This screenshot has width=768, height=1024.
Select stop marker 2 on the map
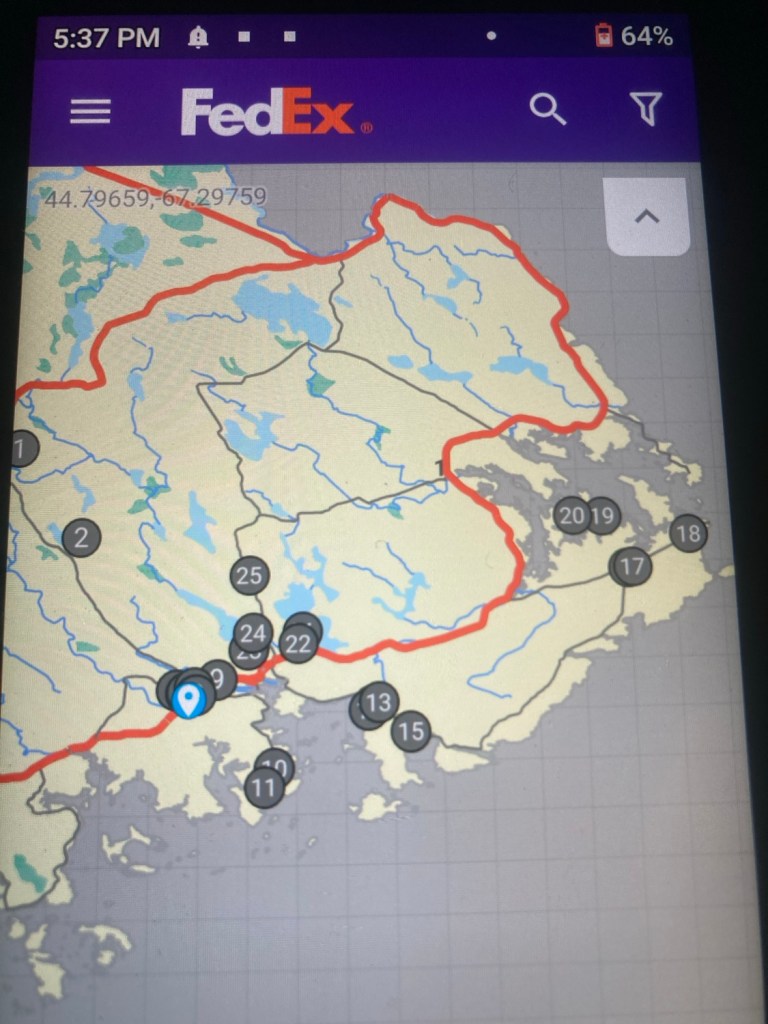[x=81, y=538]
